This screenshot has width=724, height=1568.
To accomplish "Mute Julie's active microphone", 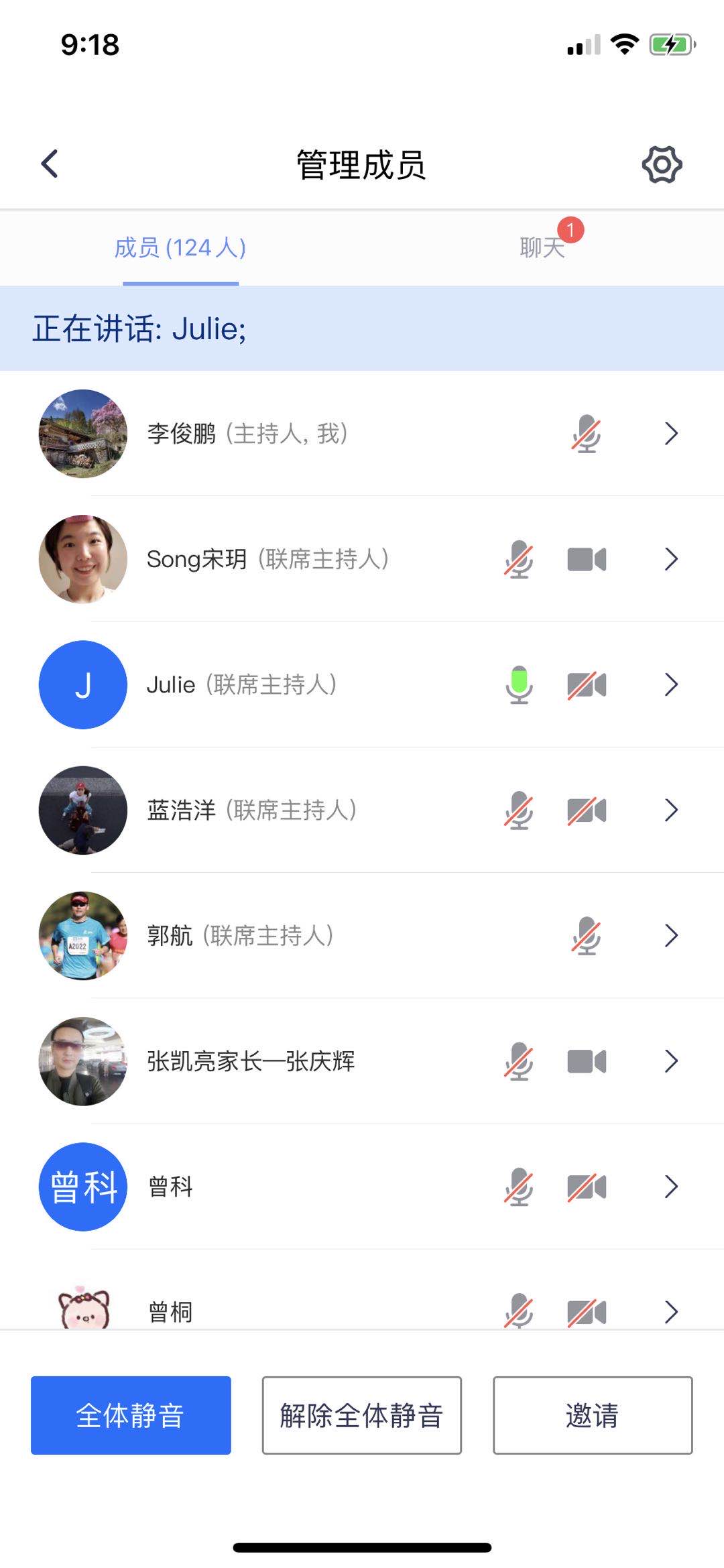I will pyautogui.click(x=519, y=684).
